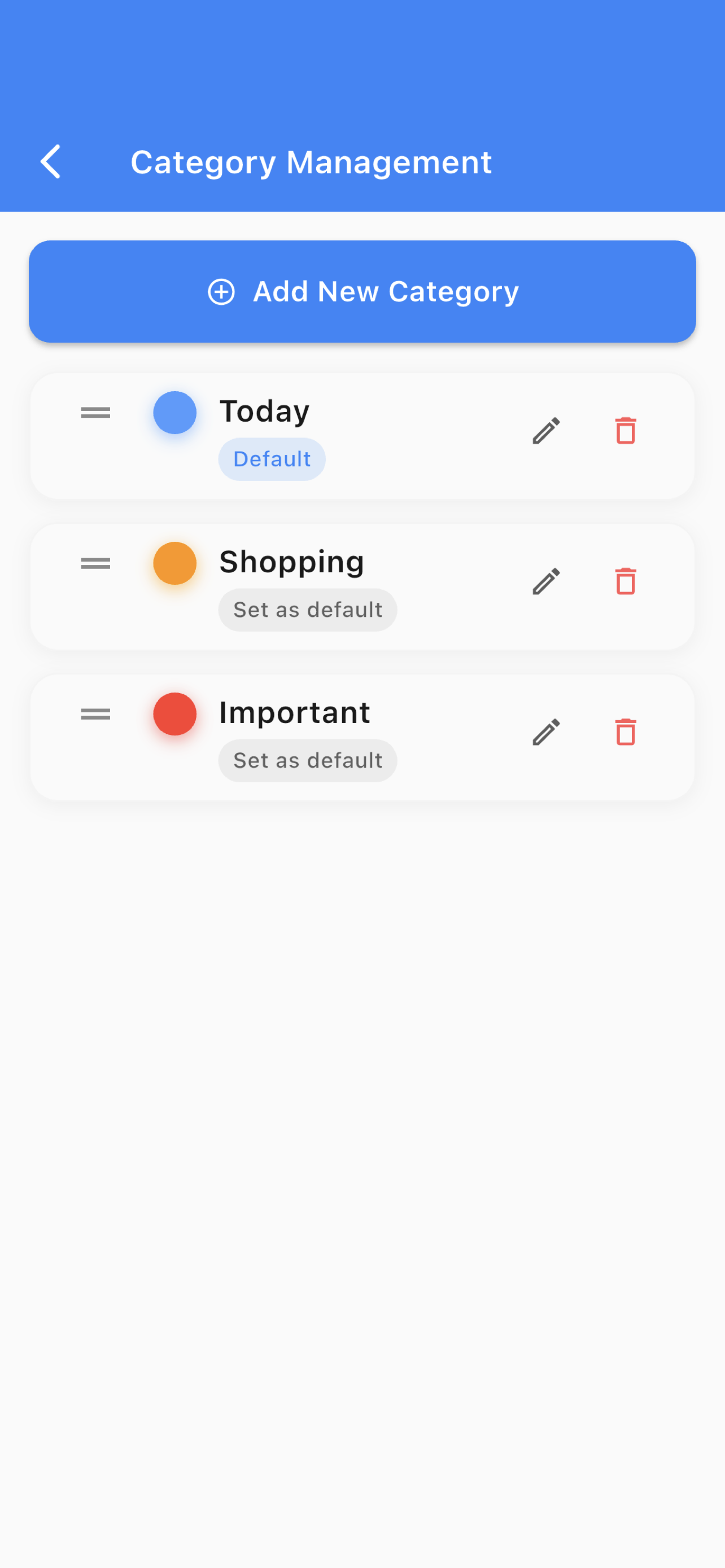Click the blue color circle for Today
725x1568 pixels.
point(174,412)
